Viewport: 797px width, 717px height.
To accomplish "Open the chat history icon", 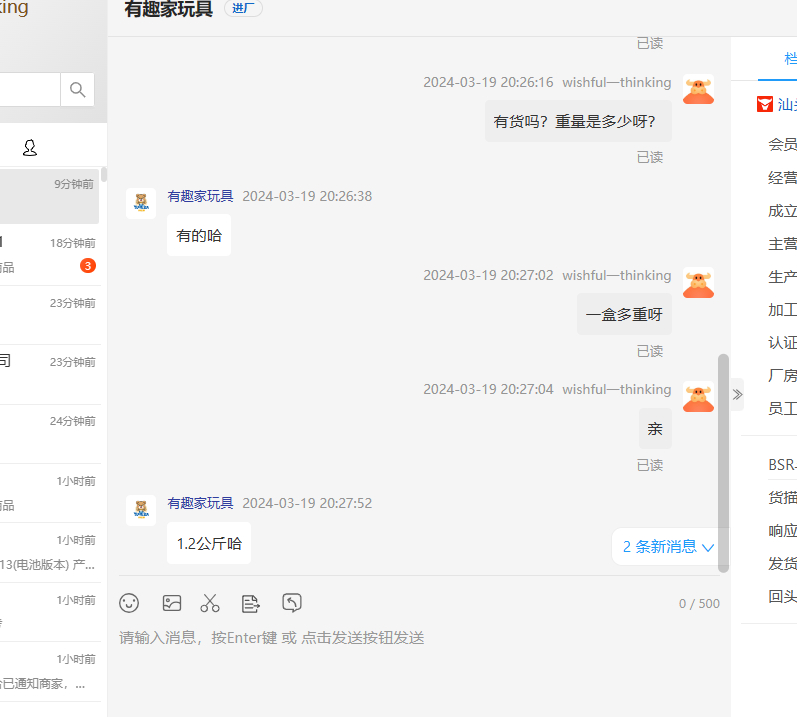I will tap(292, 603).
